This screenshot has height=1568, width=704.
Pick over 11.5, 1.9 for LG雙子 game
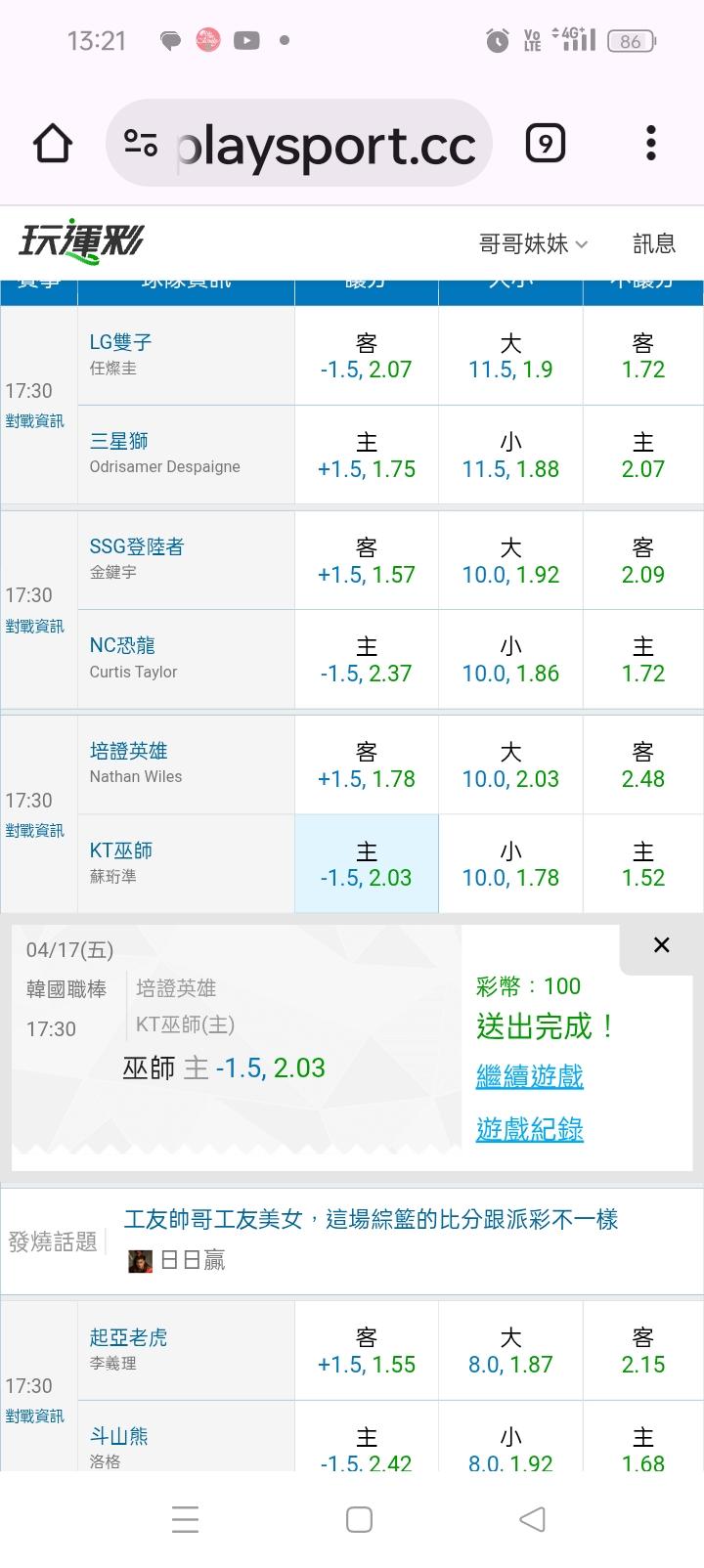[x=510, y=357]
